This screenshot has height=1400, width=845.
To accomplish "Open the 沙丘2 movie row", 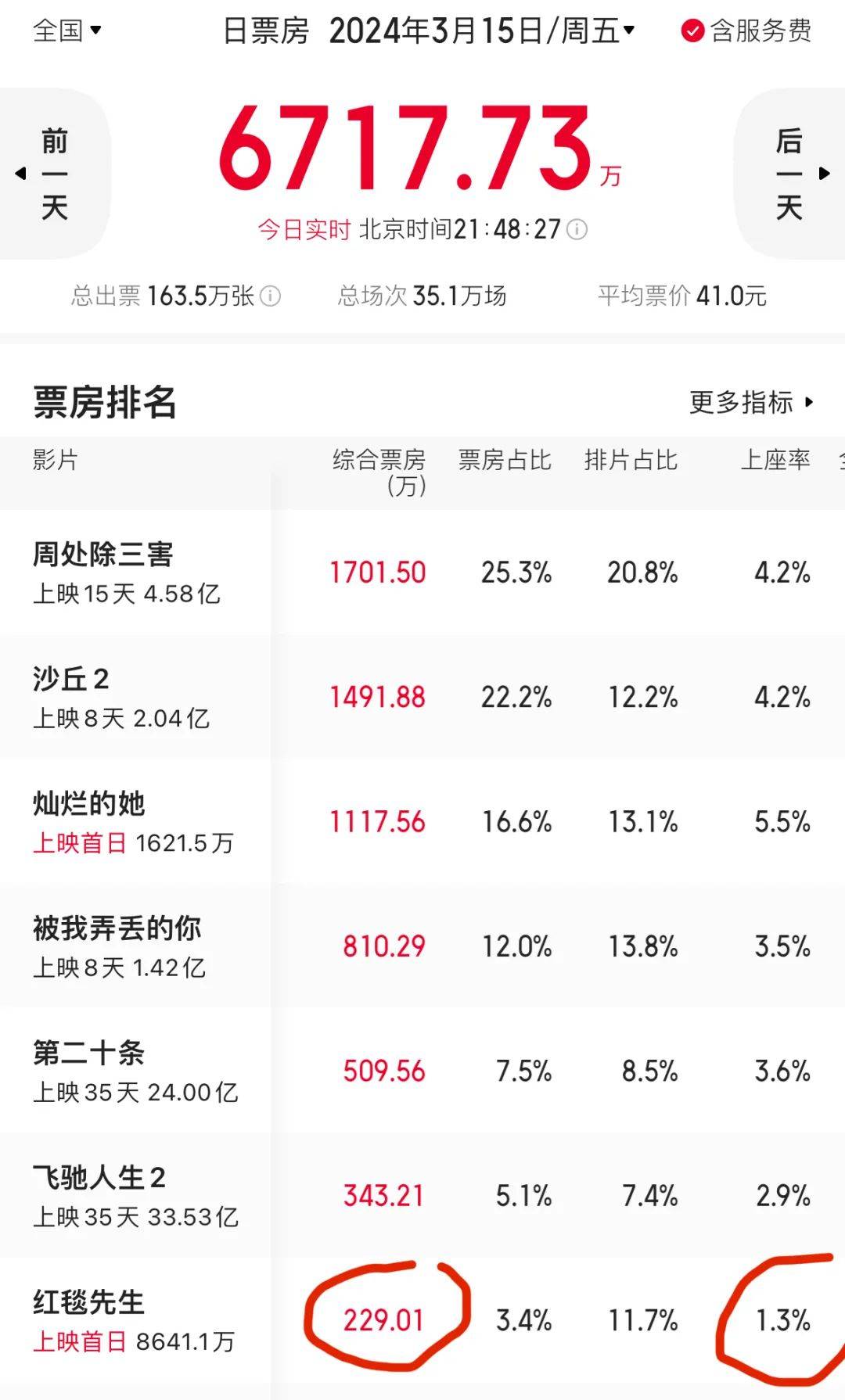I will 422,697.
